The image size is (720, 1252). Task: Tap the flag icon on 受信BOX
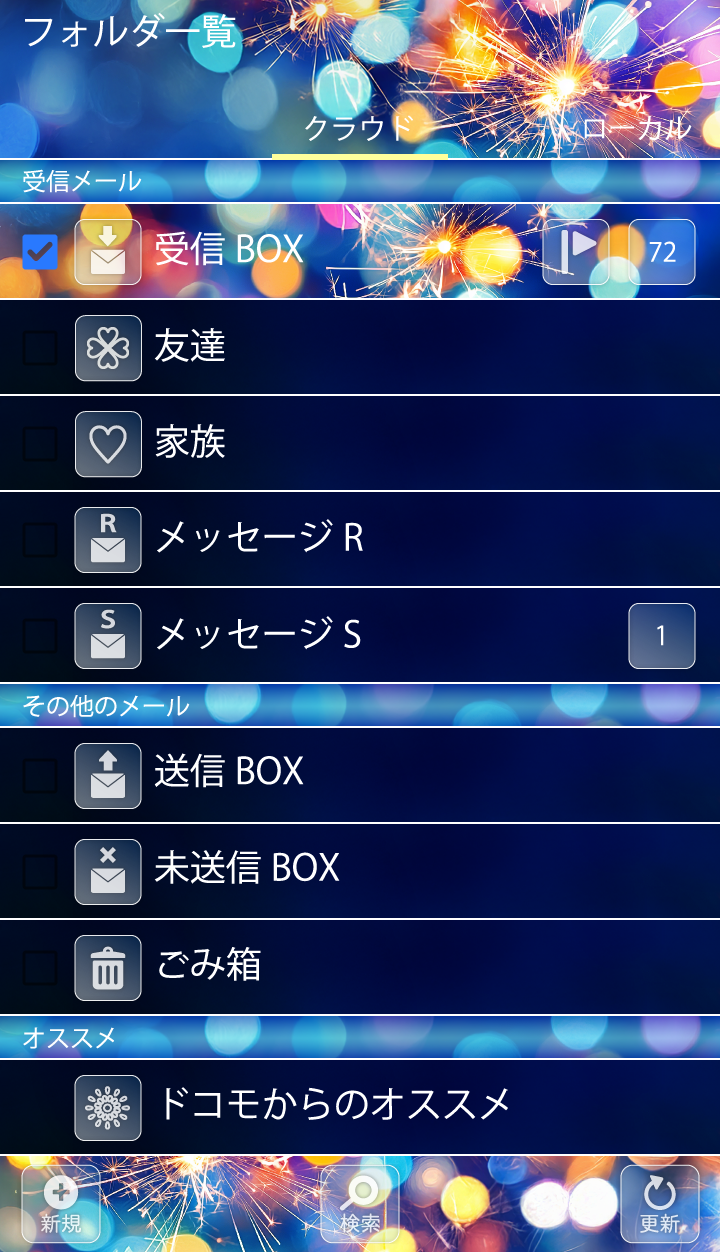(575, 252)
